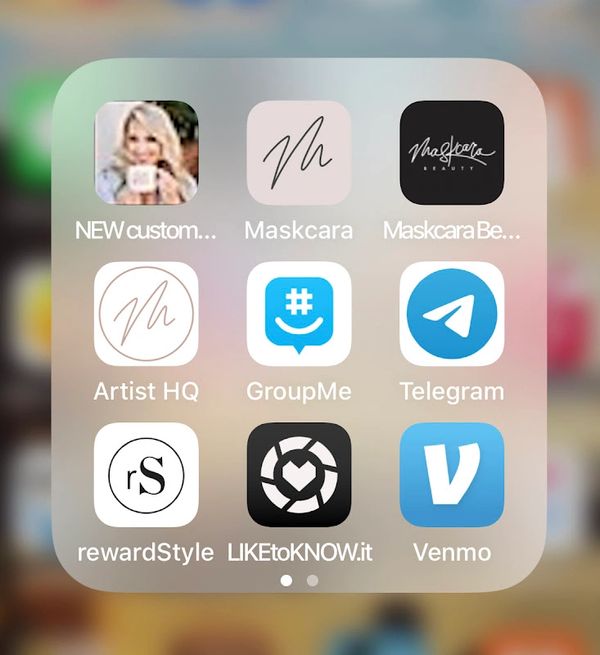Open the rewardStyle app
This screenshot has height=655, width=600.
tap(146, 474)
